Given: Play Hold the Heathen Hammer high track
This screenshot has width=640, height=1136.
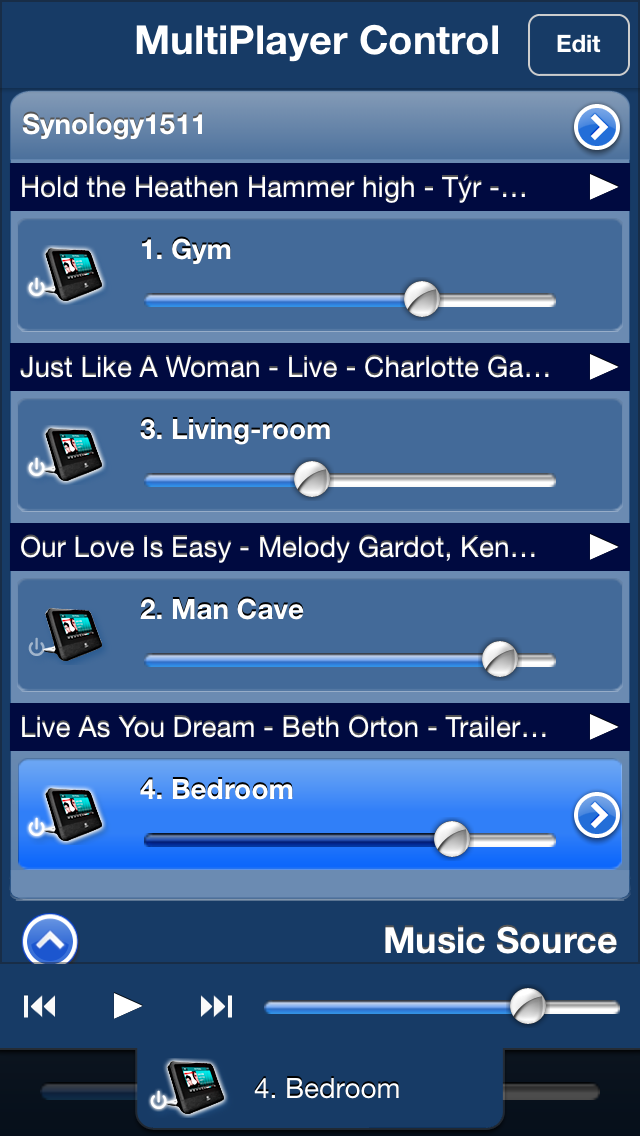Looking at the screenshot, I should click(603, 187).
